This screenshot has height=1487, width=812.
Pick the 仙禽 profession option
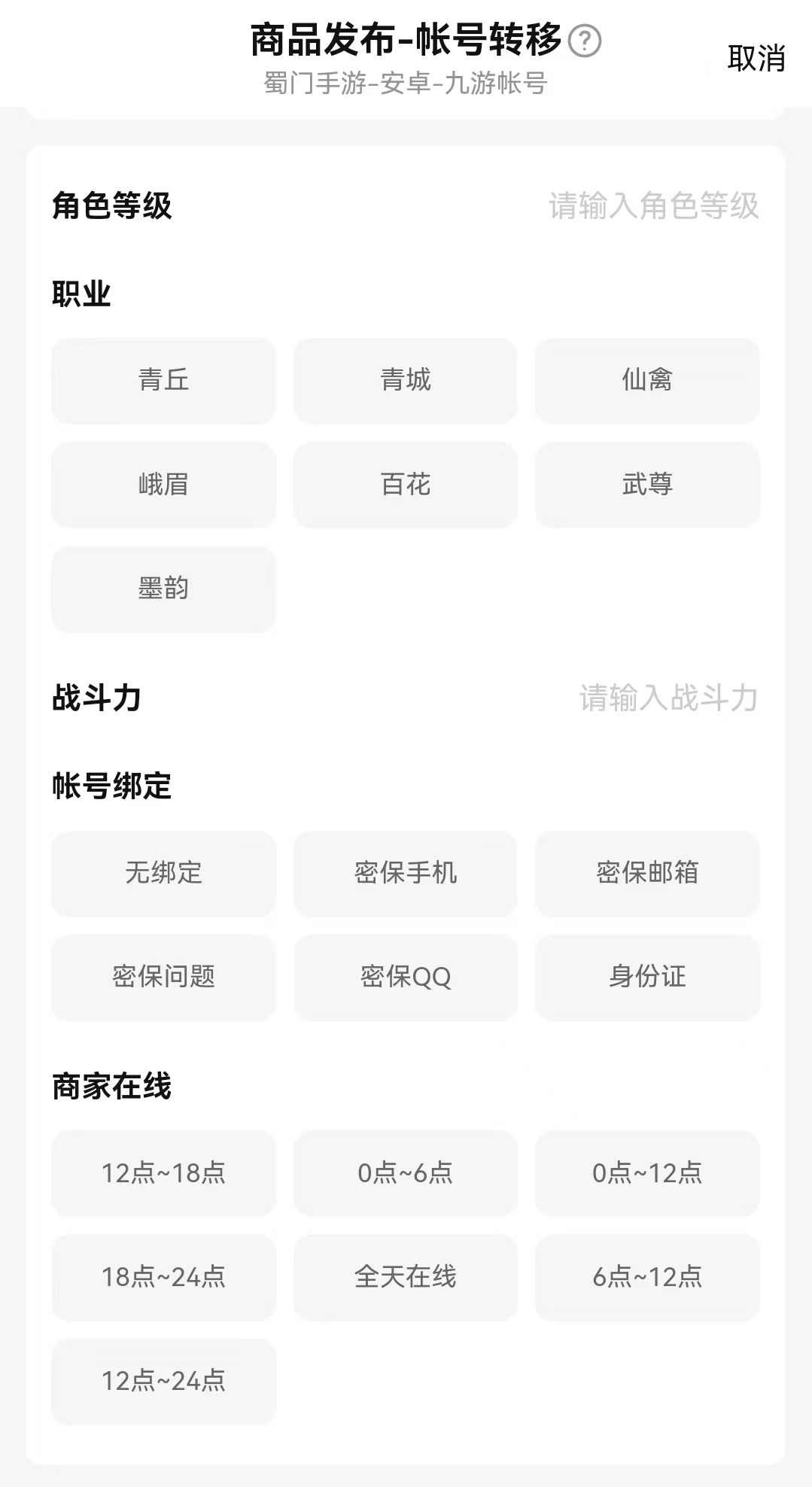(x=647, y=380)
